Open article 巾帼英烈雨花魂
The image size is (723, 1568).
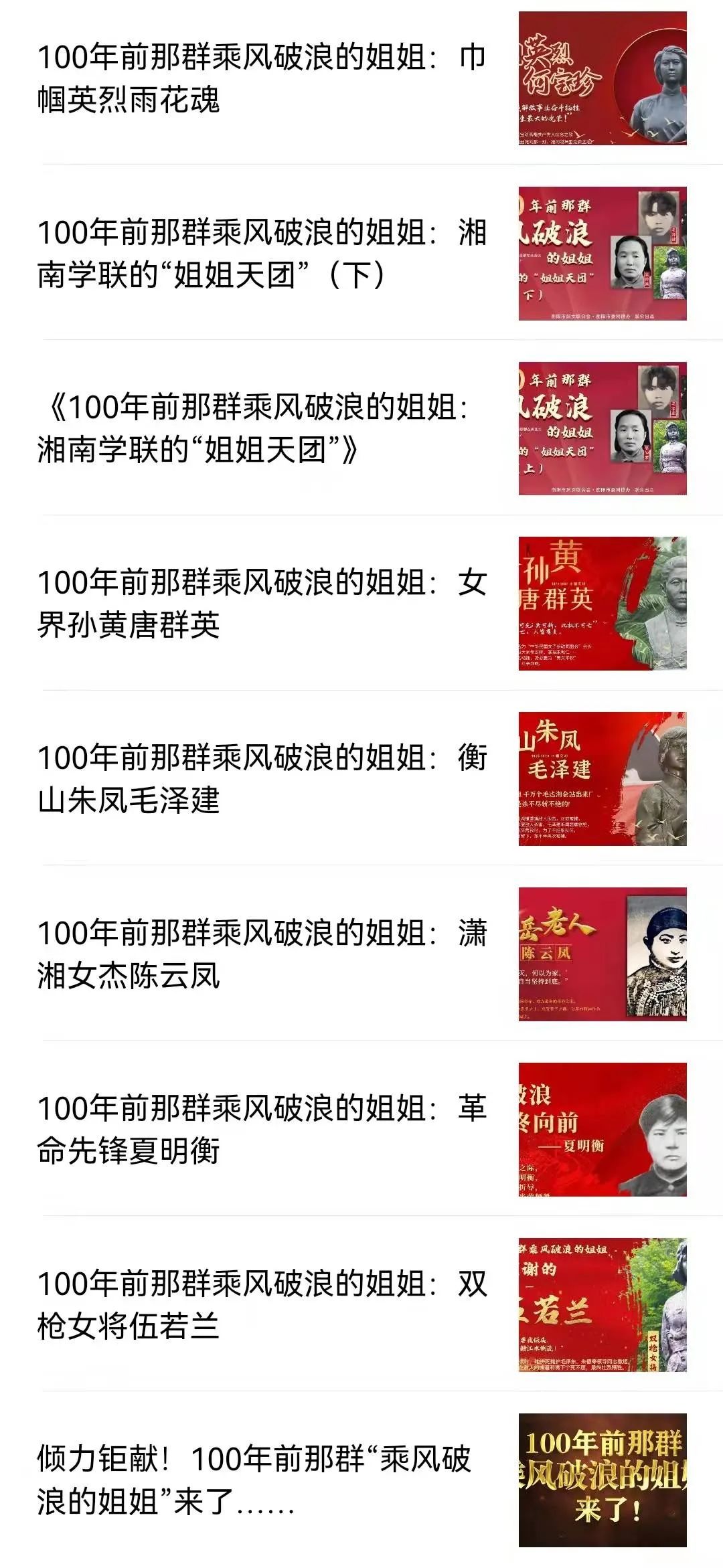(x=261, y=78)
